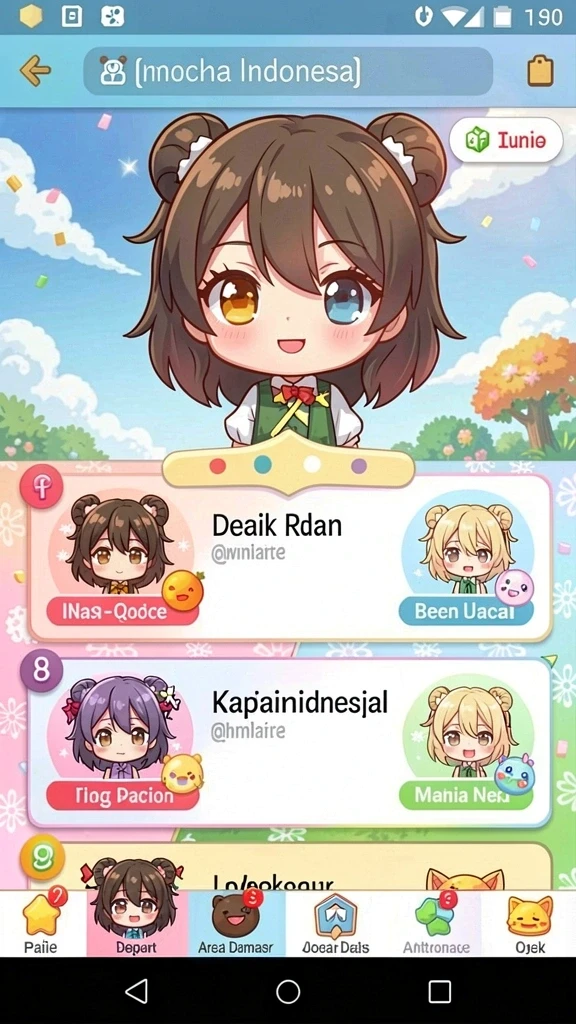Switch to the Depart tab
The image size is (576, 1024).
(x=136, y=923)
